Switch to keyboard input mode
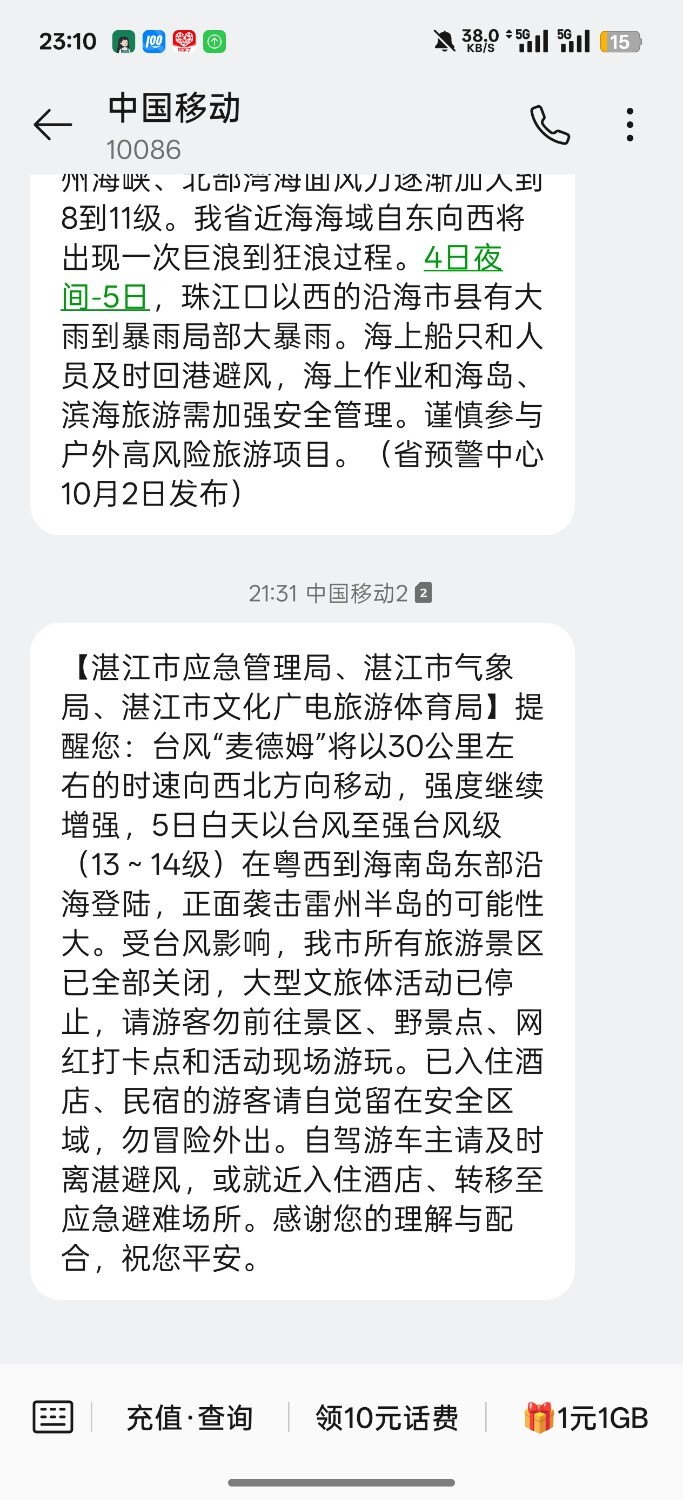Screen dimensions: 683x1500 click(x=53, y=1417)
